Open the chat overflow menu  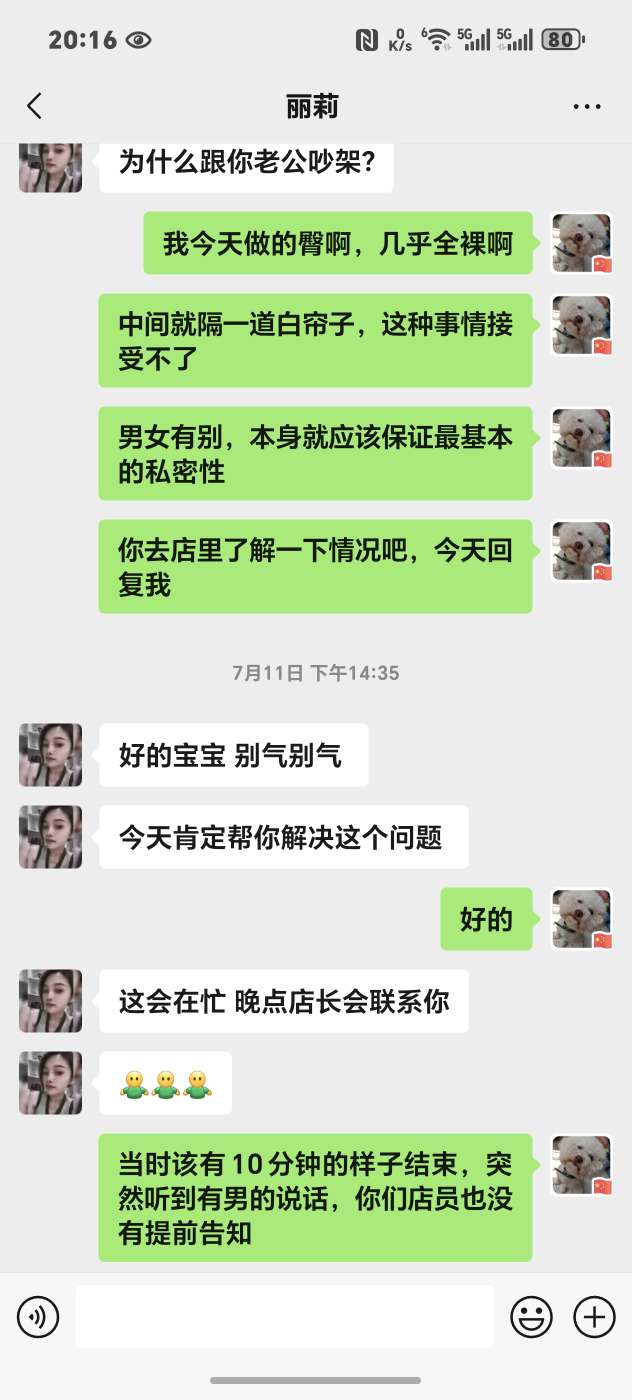pos(586,107)
